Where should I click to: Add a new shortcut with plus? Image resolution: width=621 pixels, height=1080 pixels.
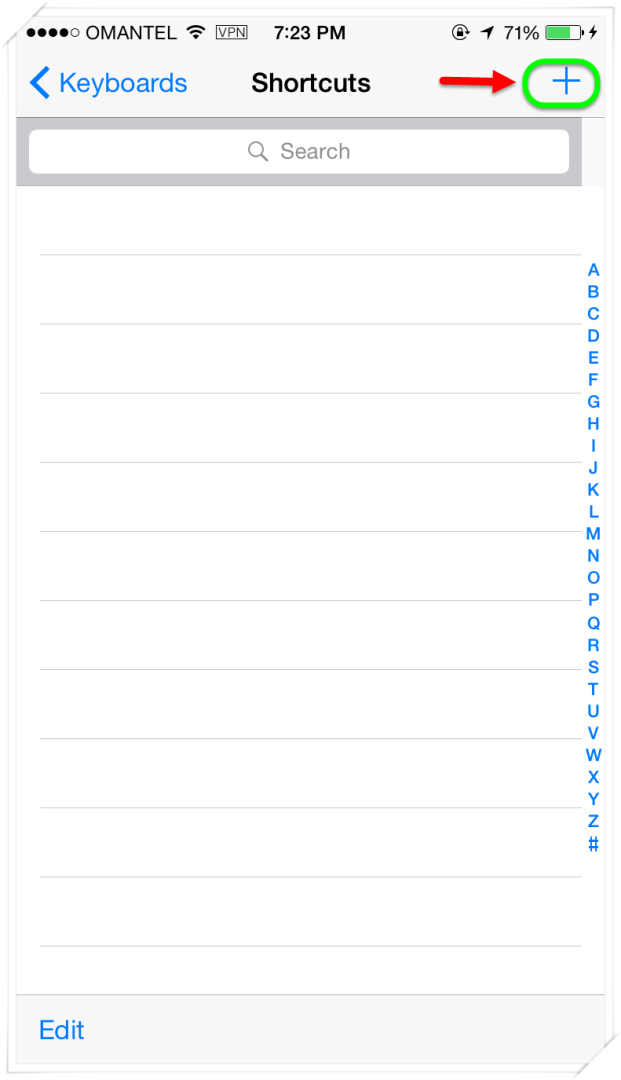click(x=565, y=83)
